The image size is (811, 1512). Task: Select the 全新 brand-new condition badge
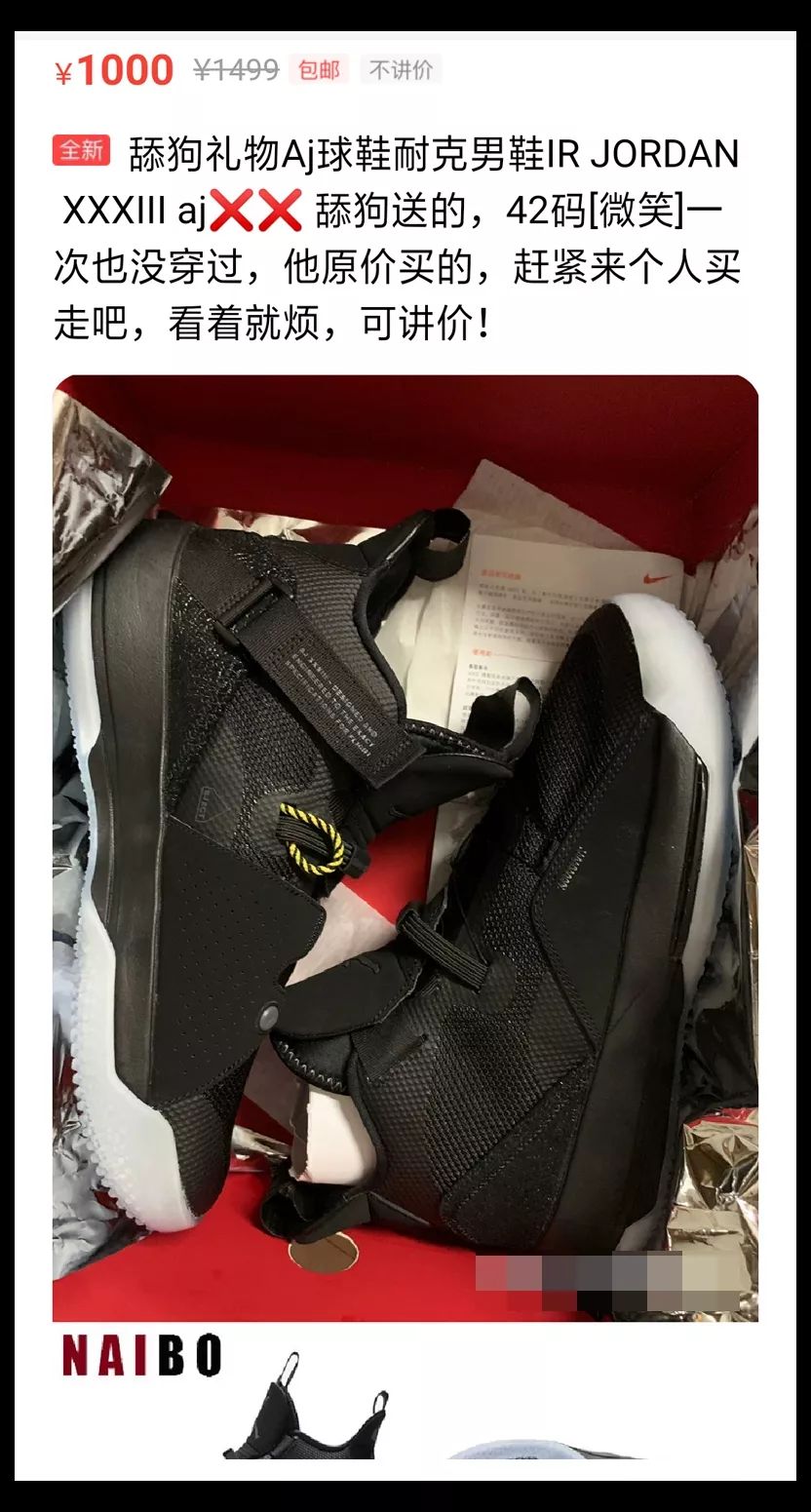tap(82, 151)
